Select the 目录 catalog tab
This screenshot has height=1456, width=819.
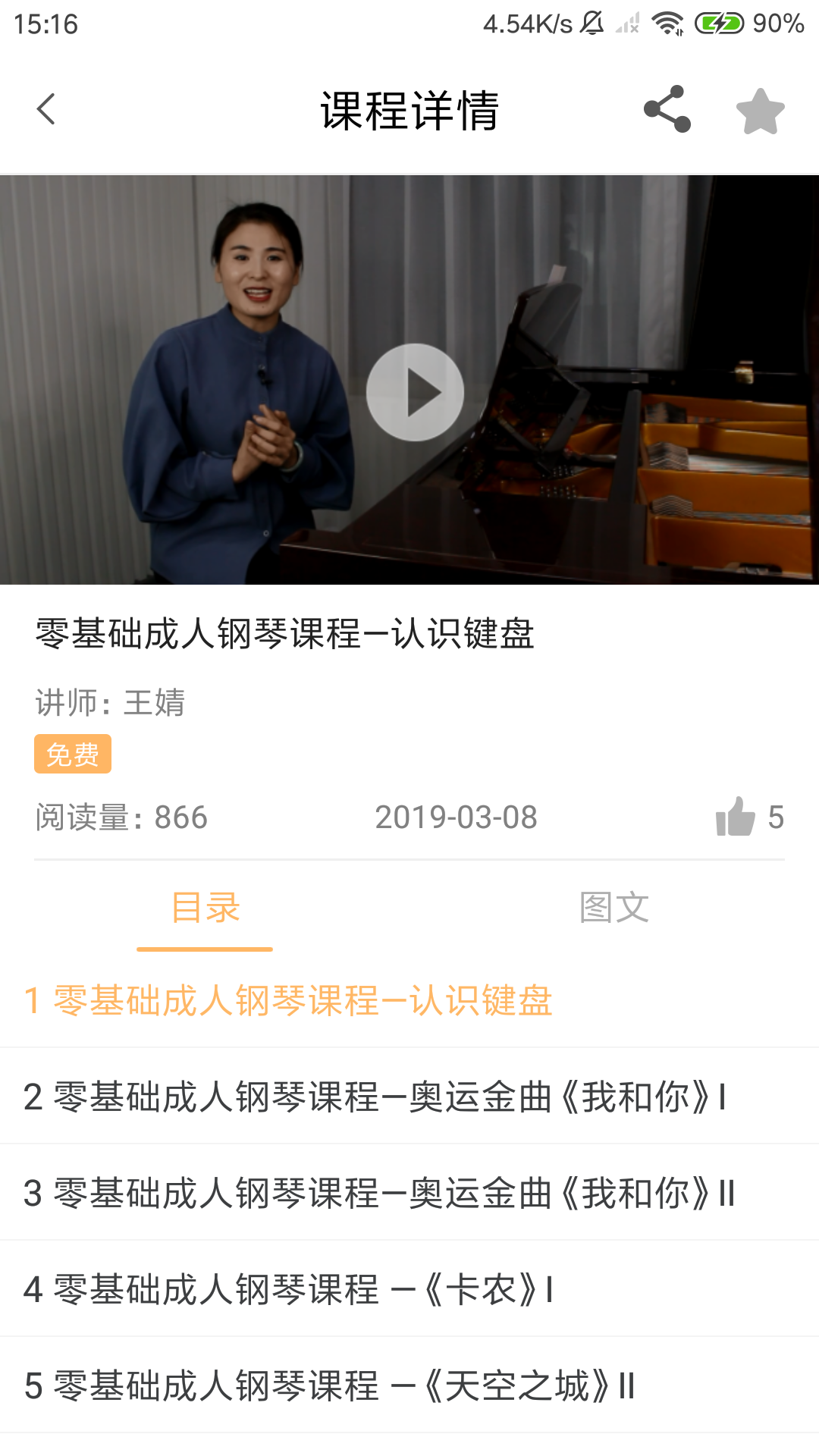coord(205,907)
